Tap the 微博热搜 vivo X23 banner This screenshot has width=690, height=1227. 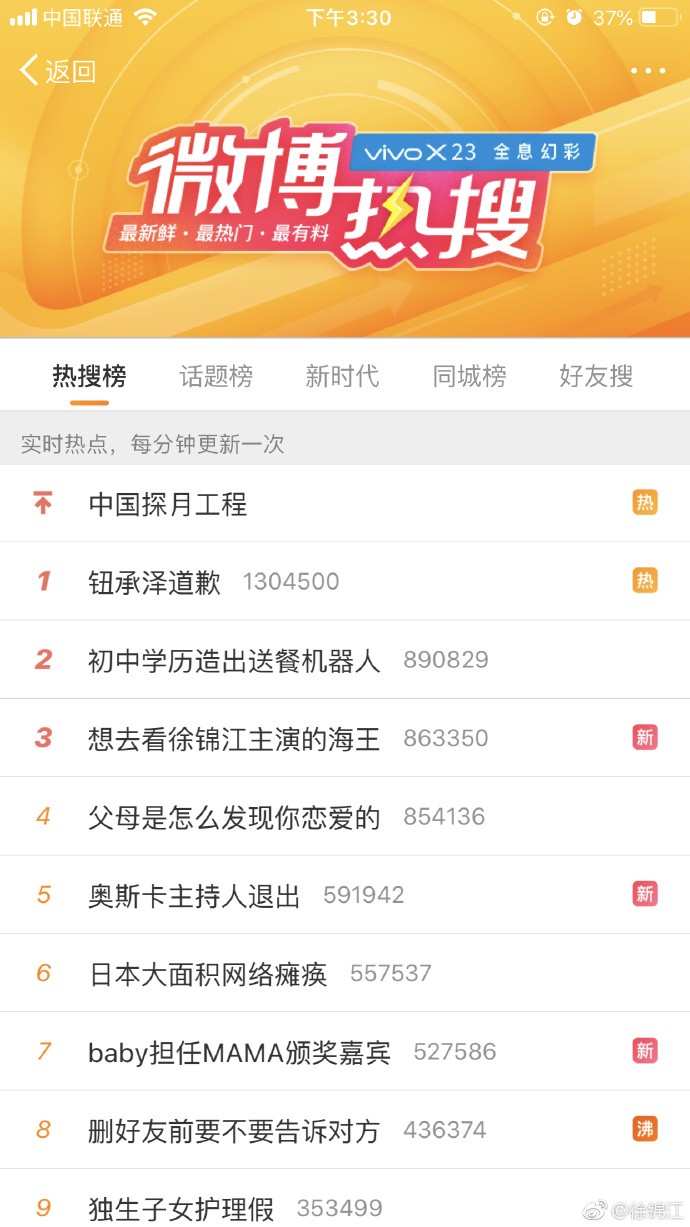click(345, 195)
